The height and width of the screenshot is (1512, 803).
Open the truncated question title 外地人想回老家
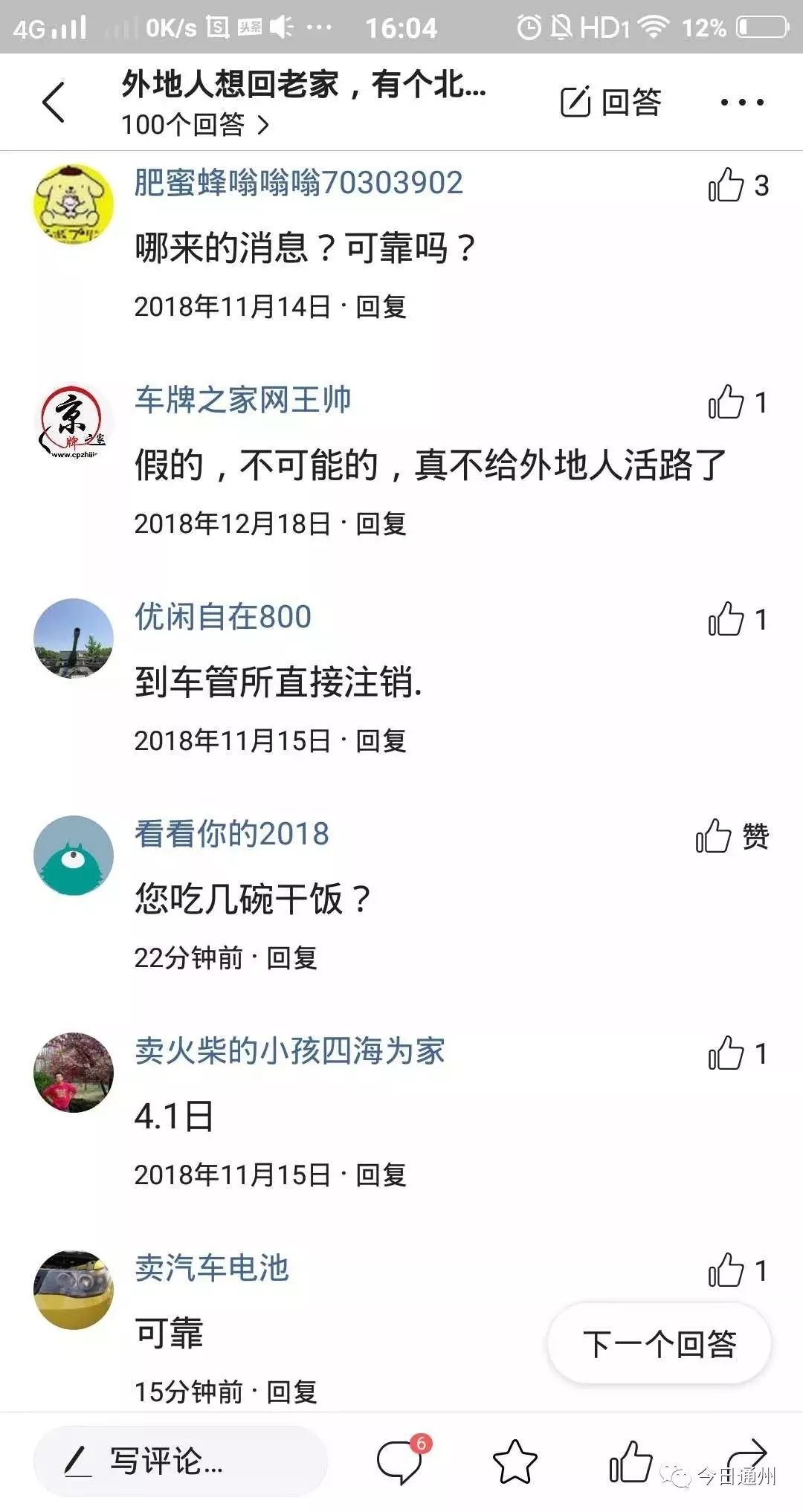301,85
